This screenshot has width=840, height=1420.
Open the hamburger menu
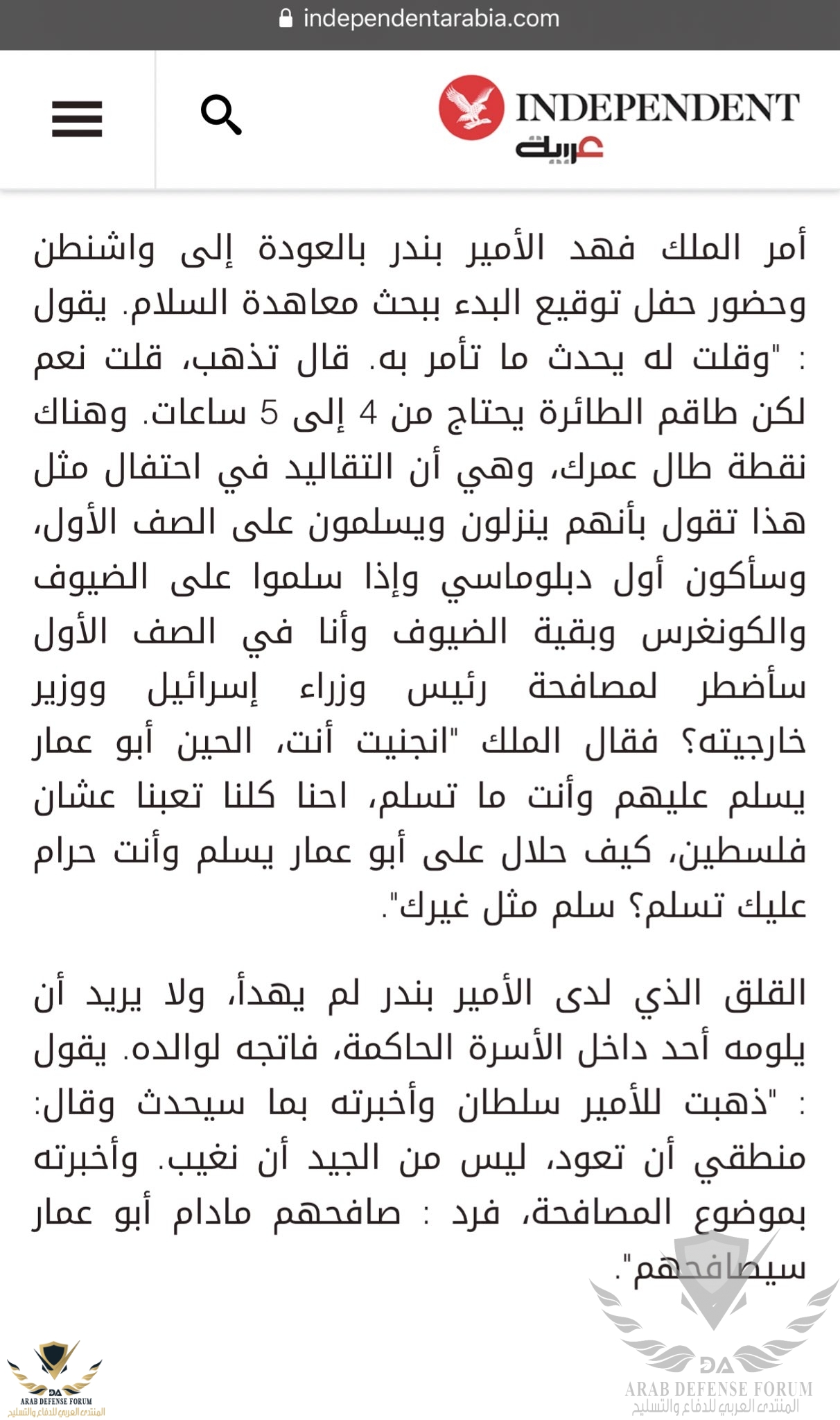pos(77,119)
